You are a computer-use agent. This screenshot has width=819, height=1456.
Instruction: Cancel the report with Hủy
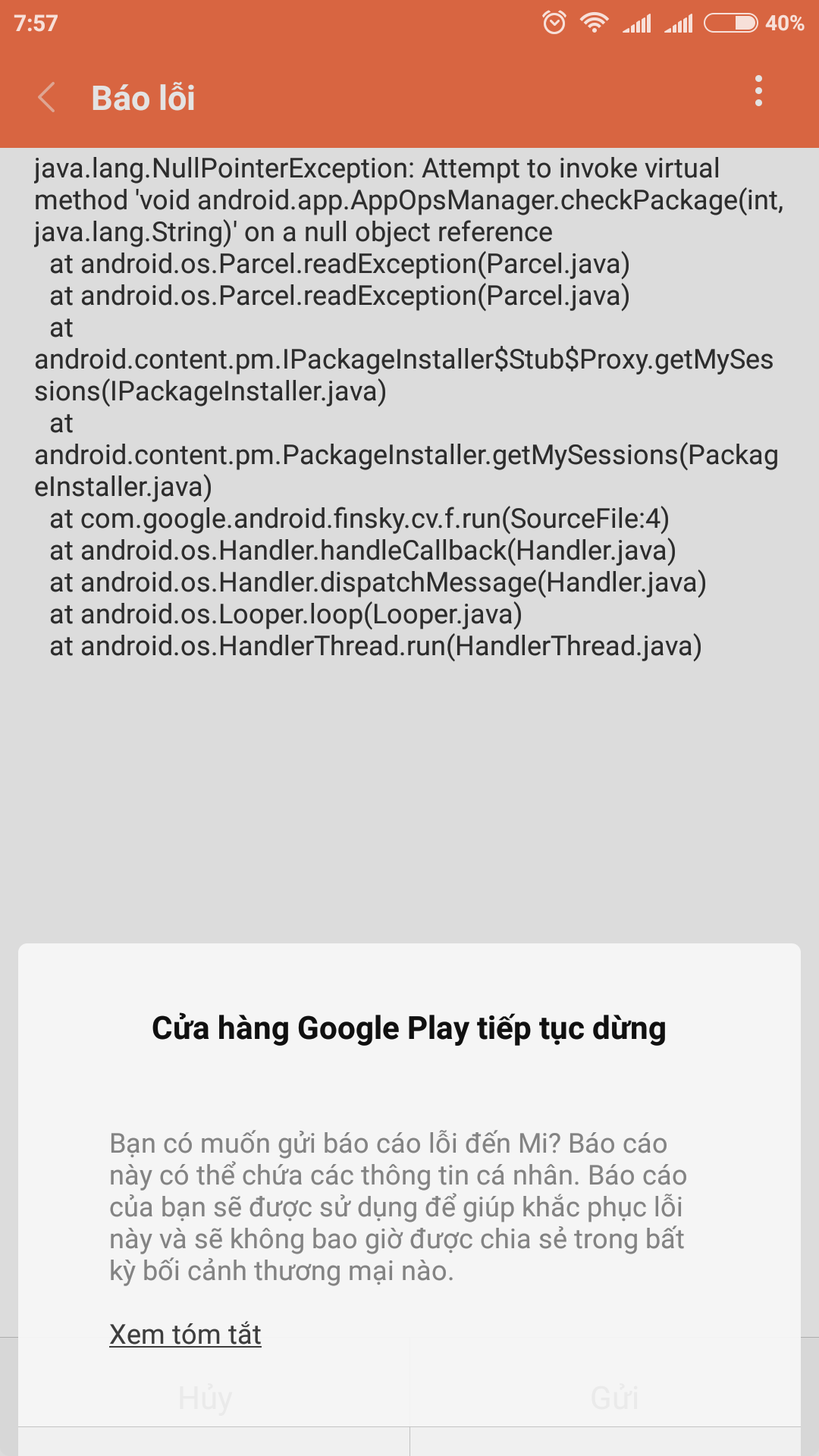(x=205, y=1397)
